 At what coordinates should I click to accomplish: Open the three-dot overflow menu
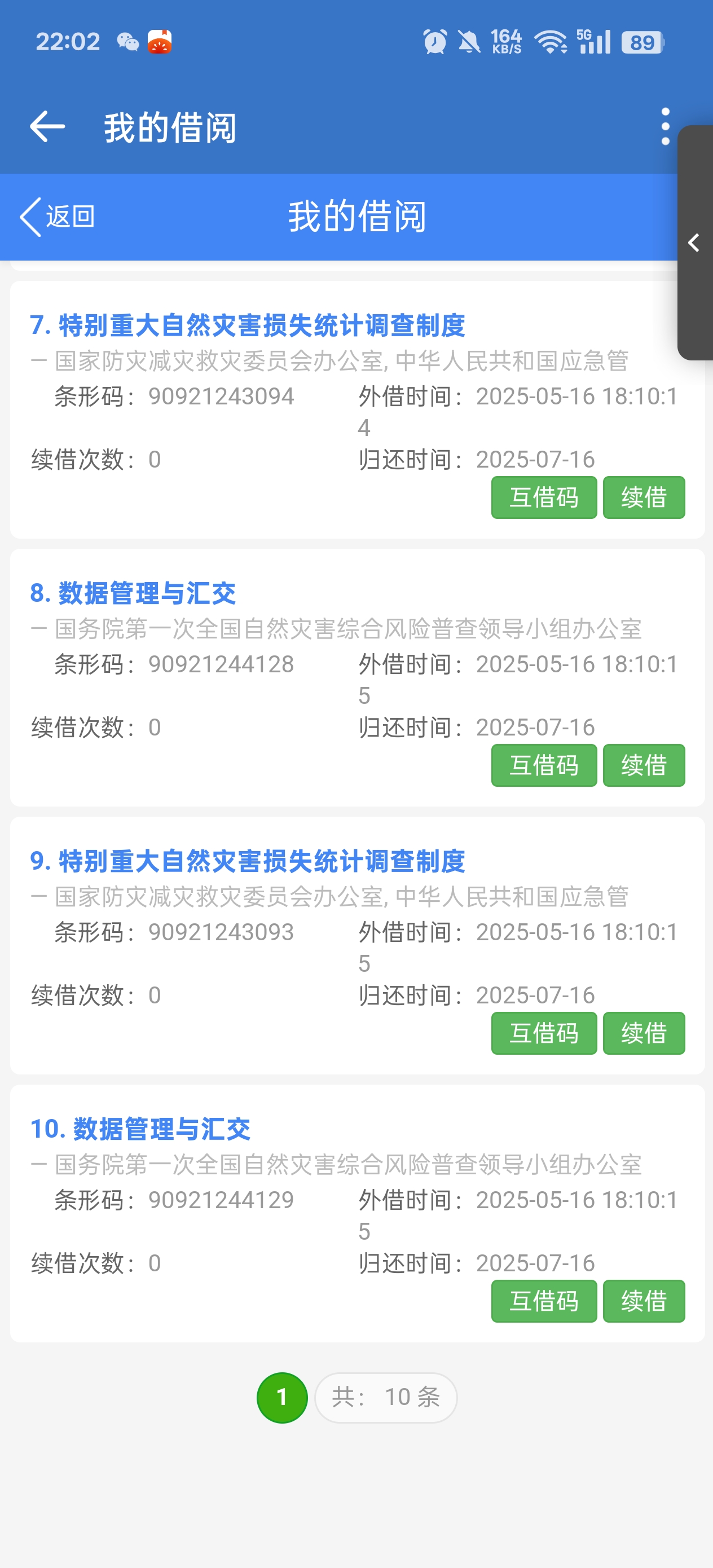click(x=665, y=126)
